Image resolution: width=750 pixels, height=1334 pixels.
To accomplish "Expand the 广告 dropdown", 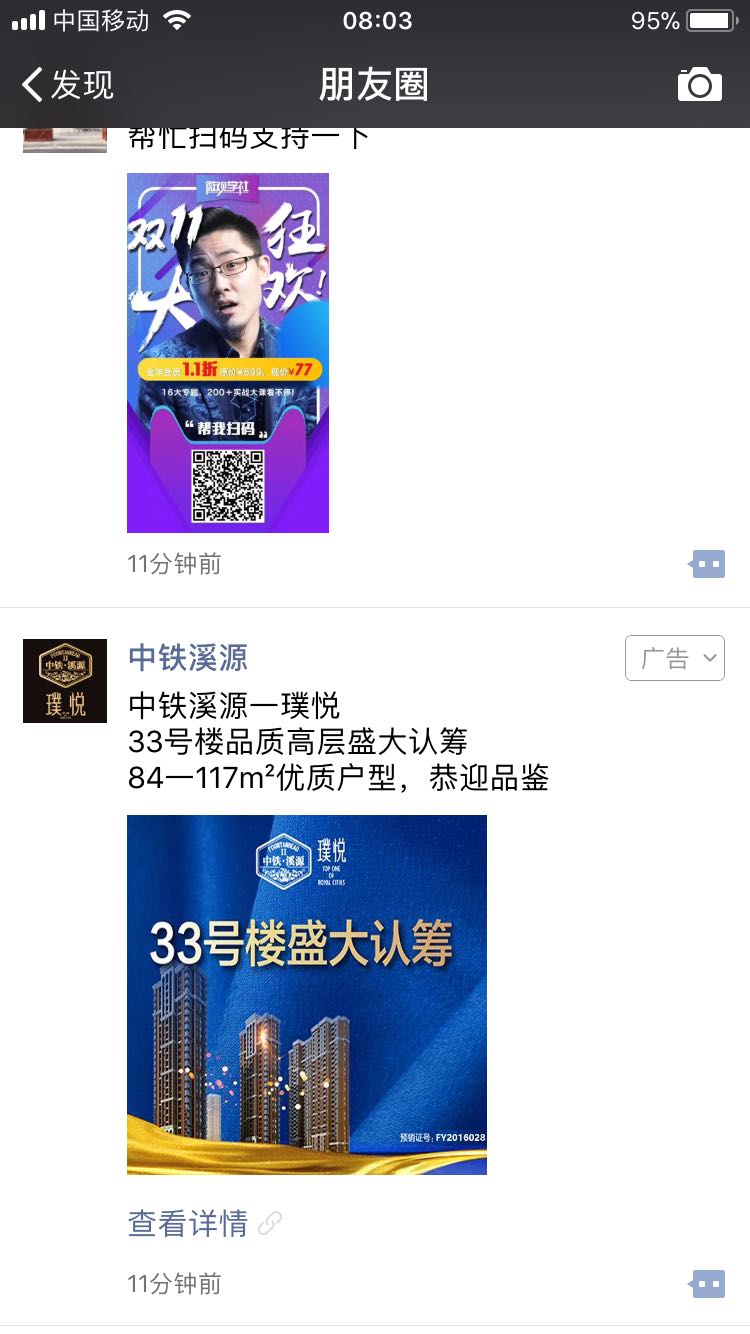I will 675,658.
